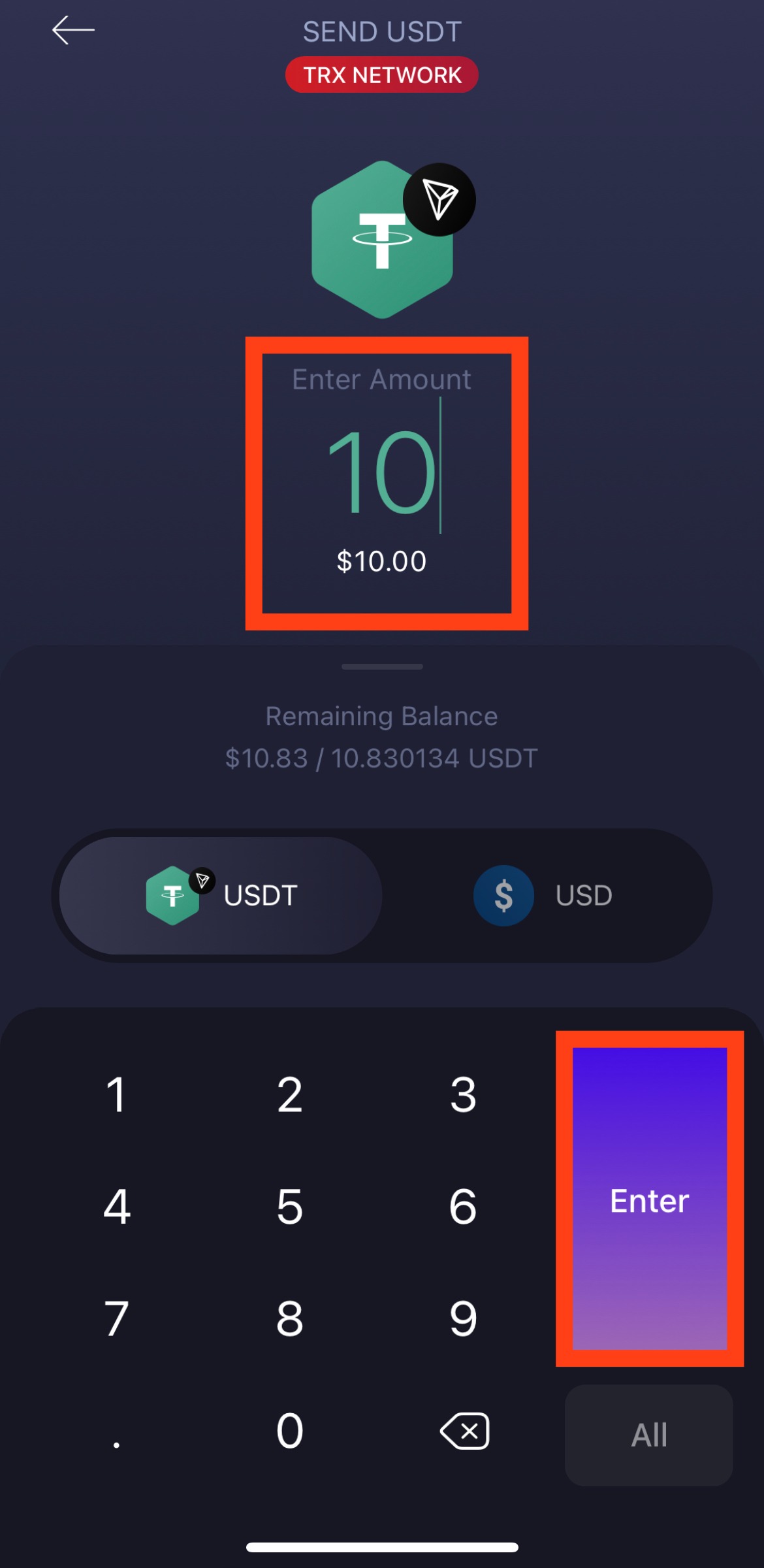Viewport: 764px width, 1568px height.
Task: Select the USDT currency option
Action: (221, 896)
